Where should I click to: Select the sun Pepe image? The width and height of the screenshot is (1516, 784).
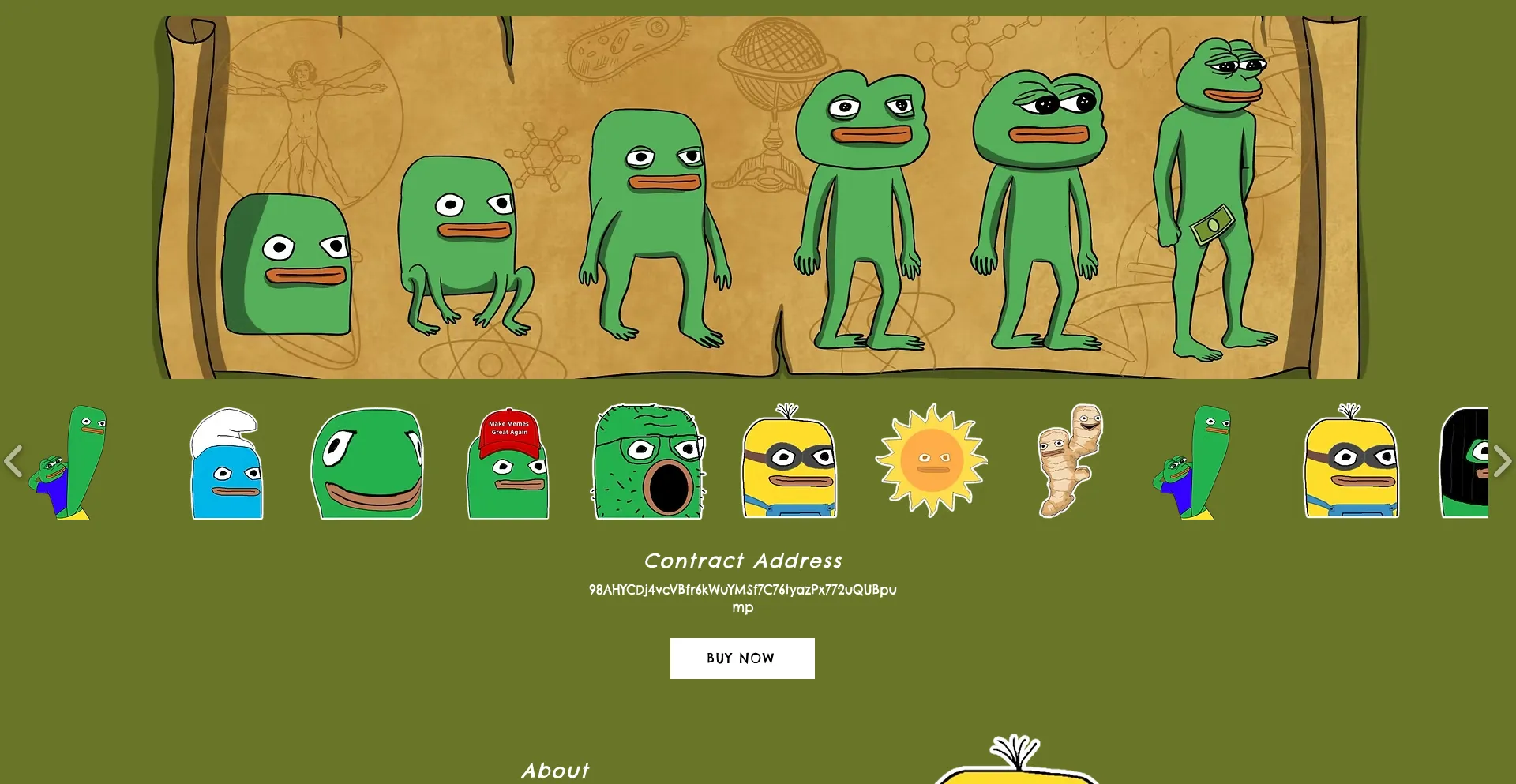(x=931, y=461)
